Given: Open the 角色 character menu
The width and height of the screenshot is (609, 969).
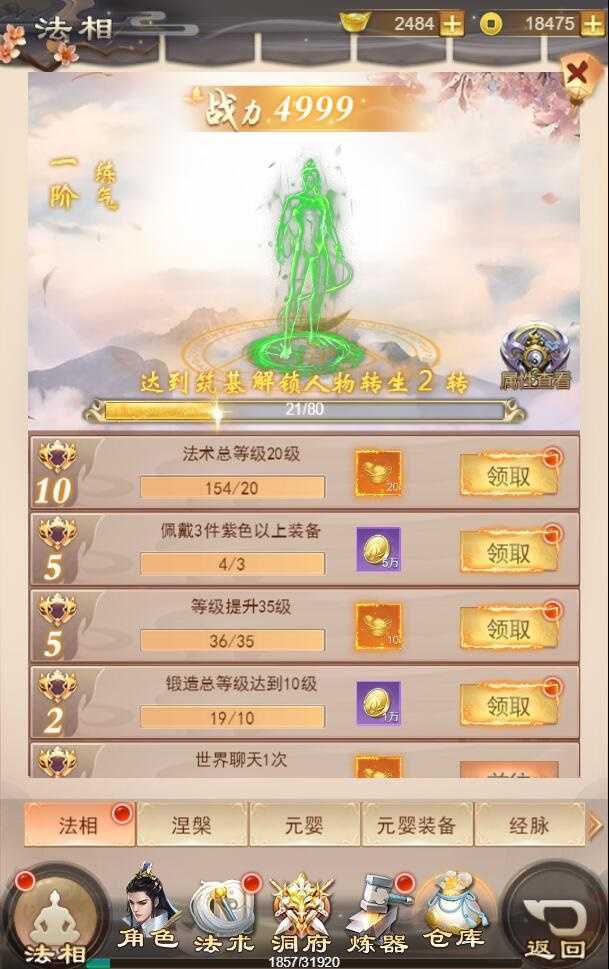Looking at the screenshot, I should (x=148, y=912).
